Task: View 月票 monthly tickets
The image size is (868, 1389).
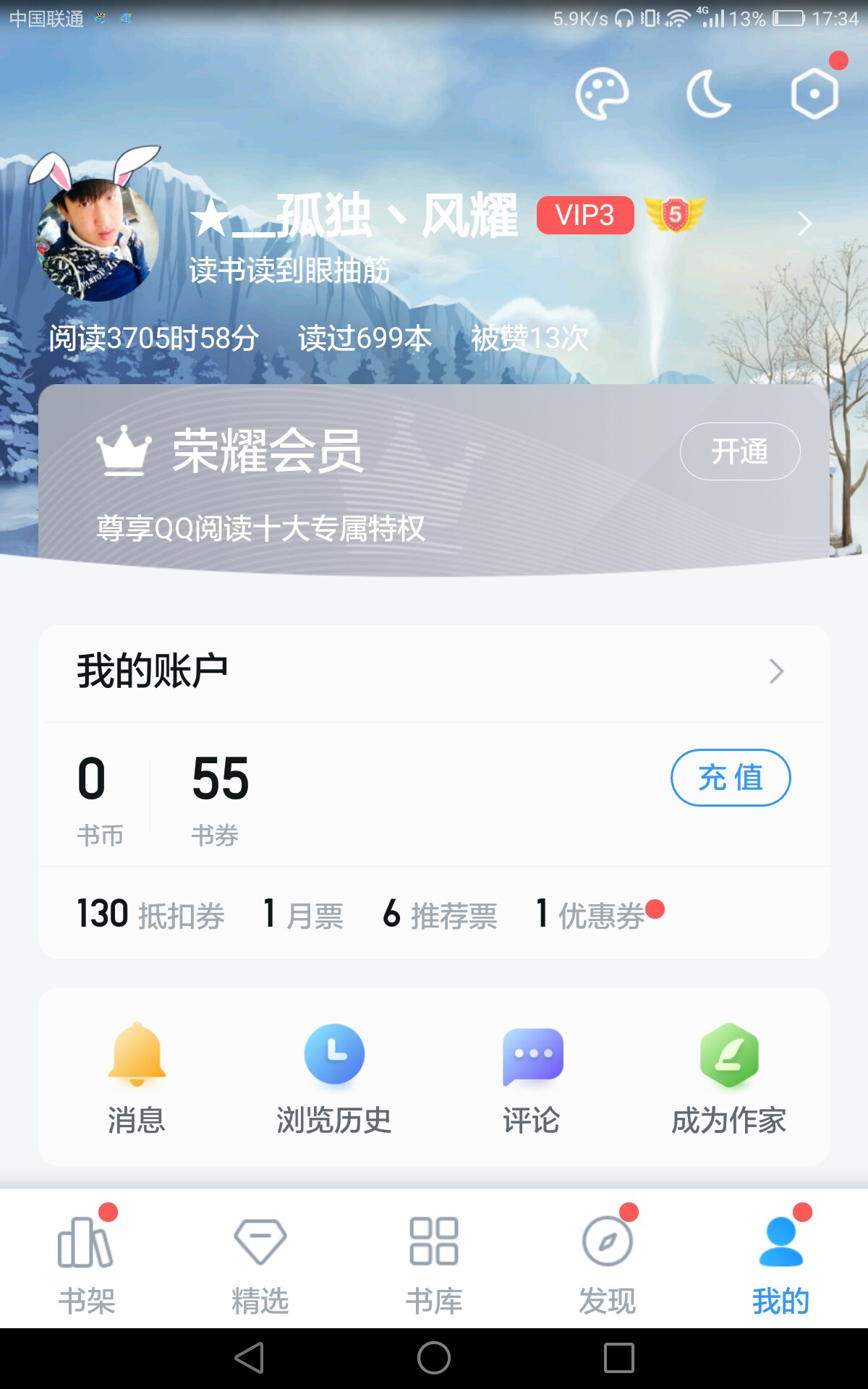Action: tap(304, 914)
